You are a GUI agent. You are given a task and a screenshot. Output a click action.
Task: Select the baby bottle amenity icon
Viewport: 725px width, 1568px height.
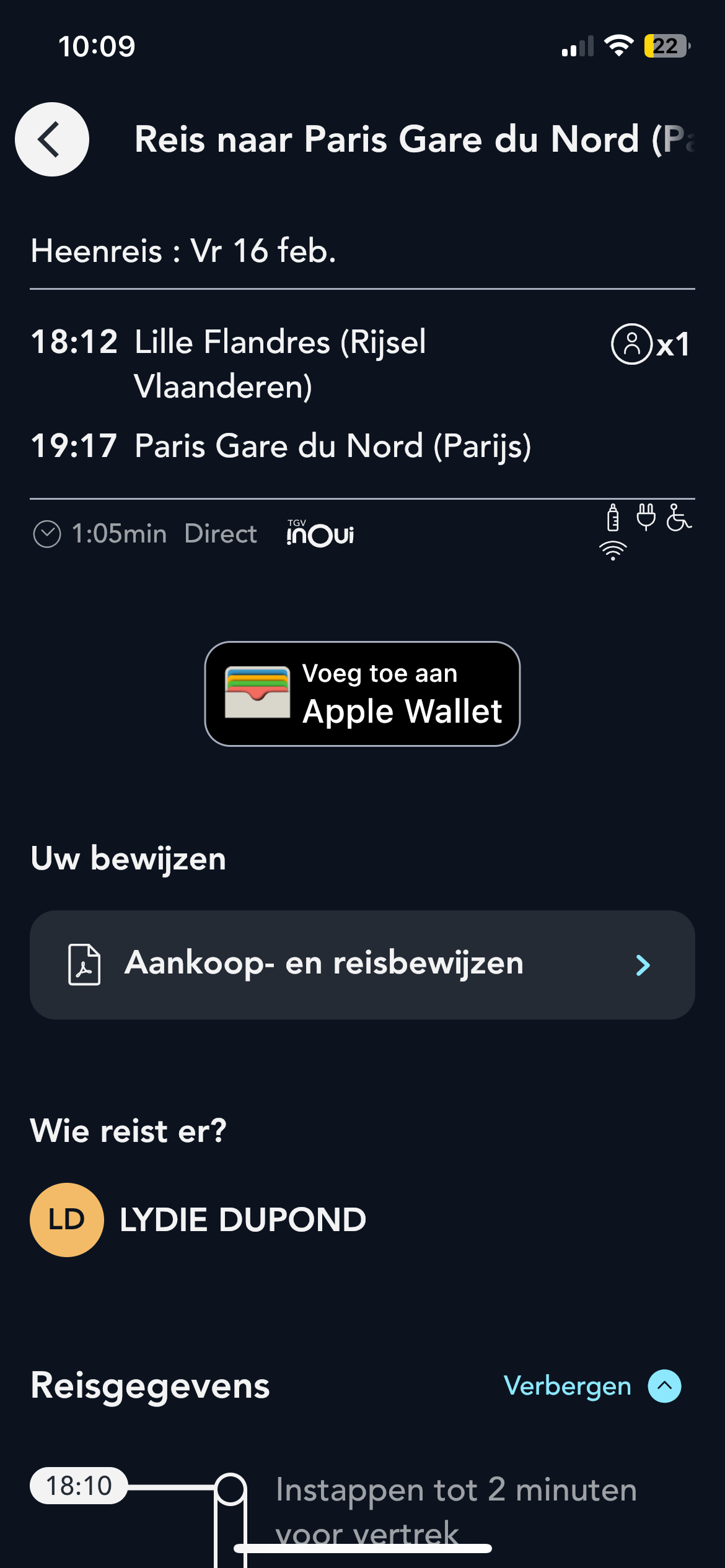pos(613,522)
